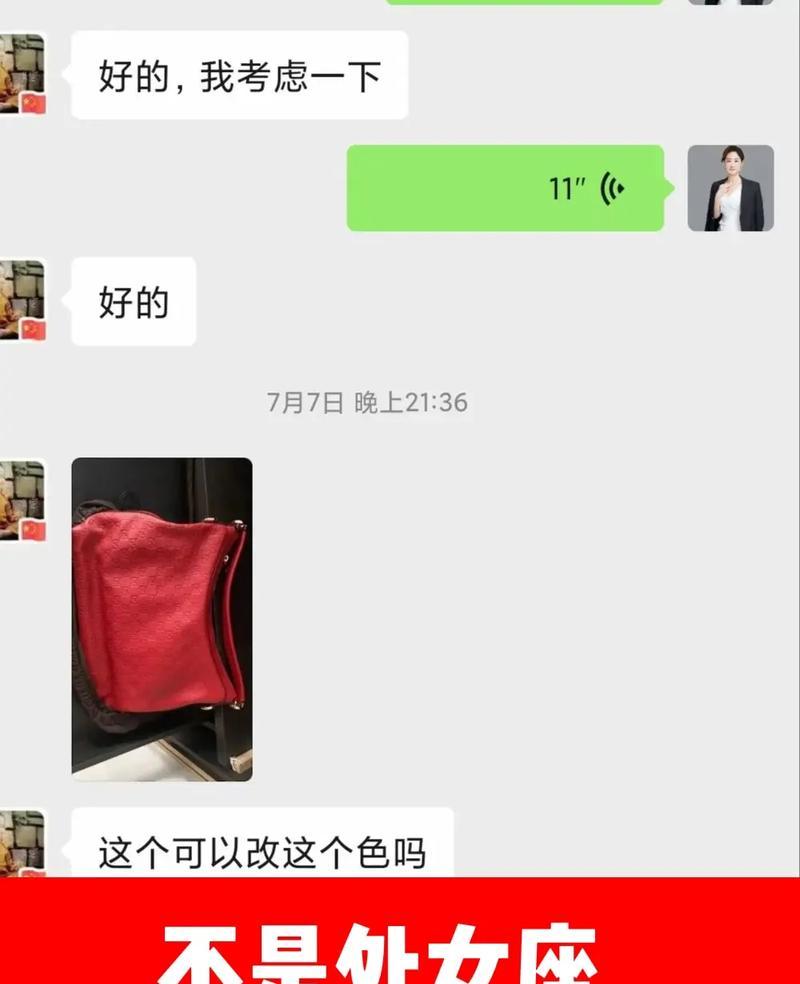
Task: Play the 11-second voice message
Action: point(505,188)
